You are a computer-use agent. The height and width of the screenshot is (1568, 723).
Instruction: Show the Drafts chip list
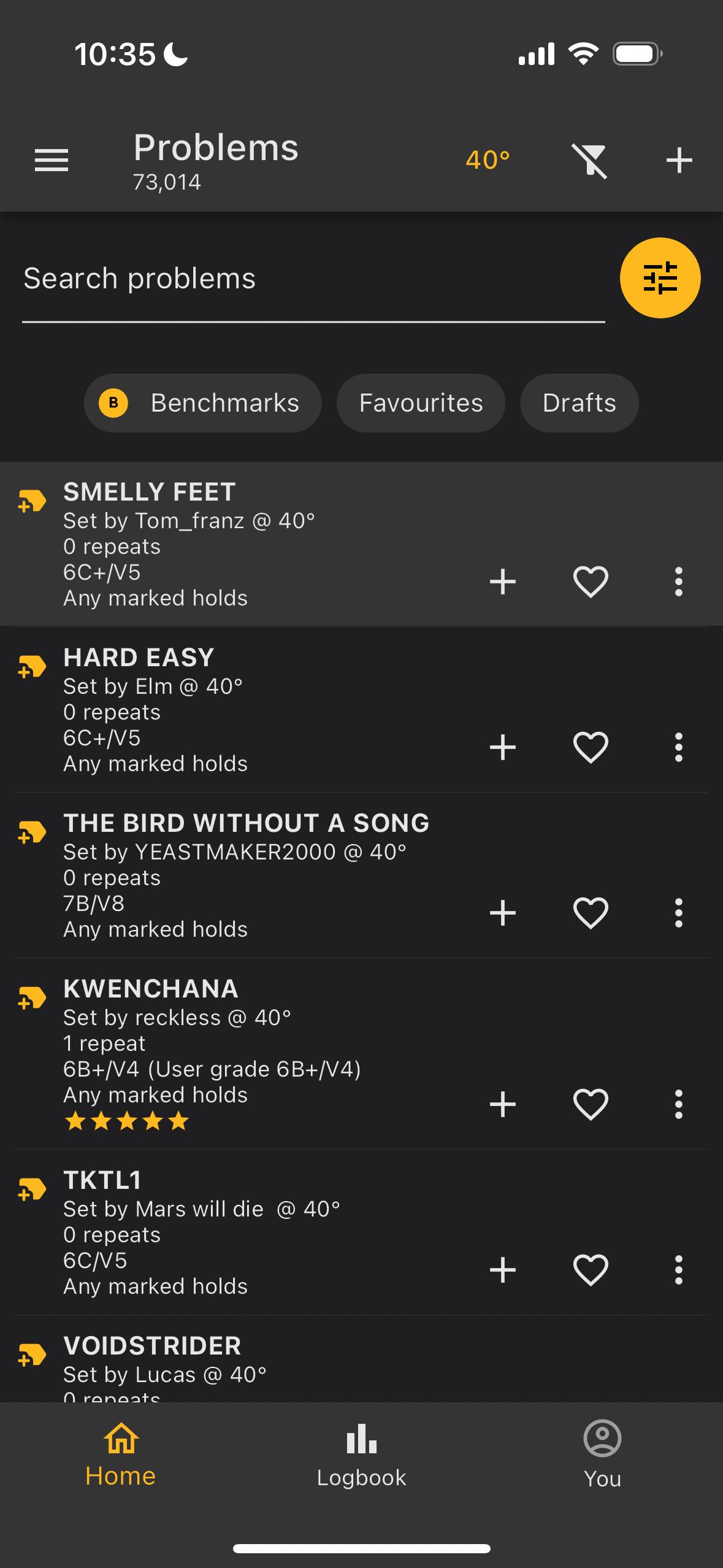[579, 403]
